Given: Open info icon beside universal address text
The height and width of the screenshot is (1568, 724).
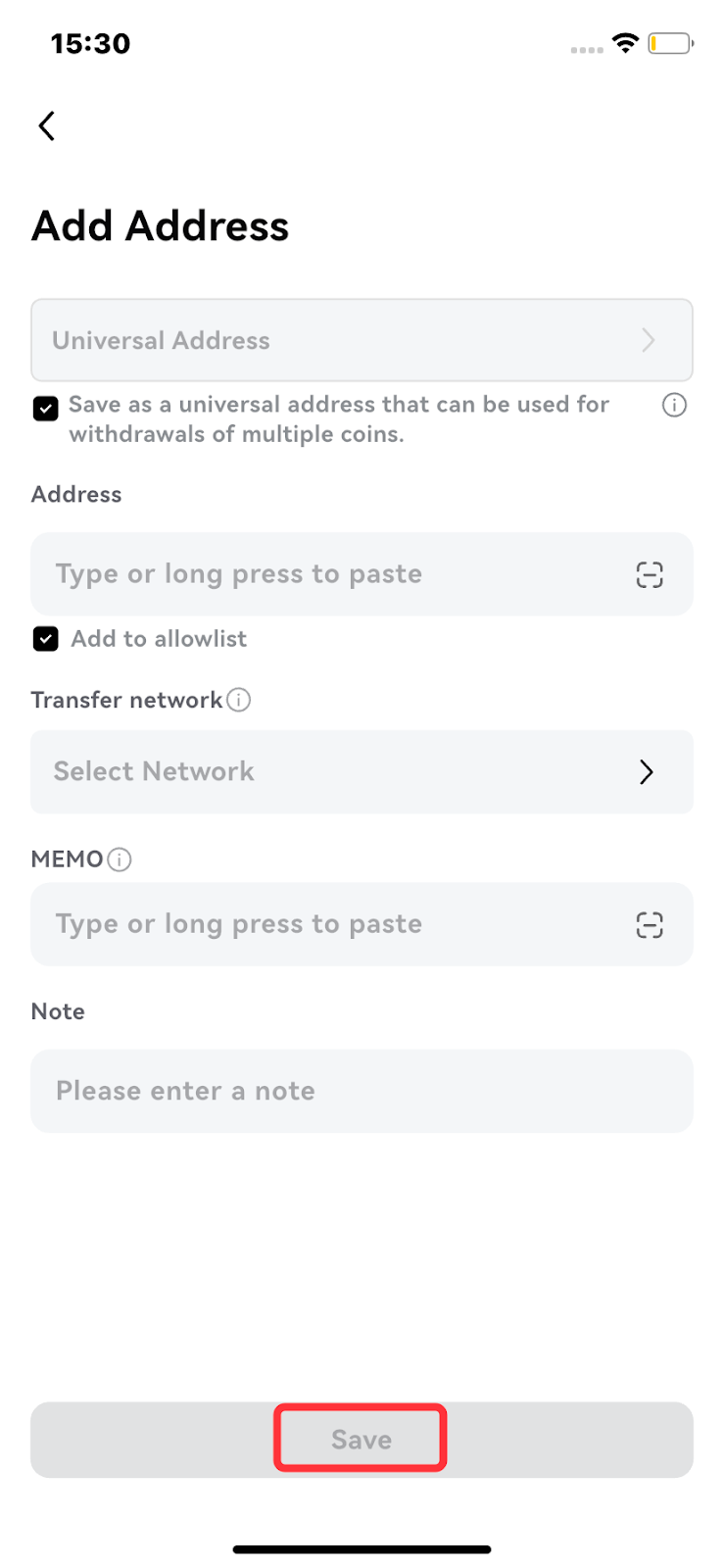Looking at the screenshot, I should tap(674, 405).
